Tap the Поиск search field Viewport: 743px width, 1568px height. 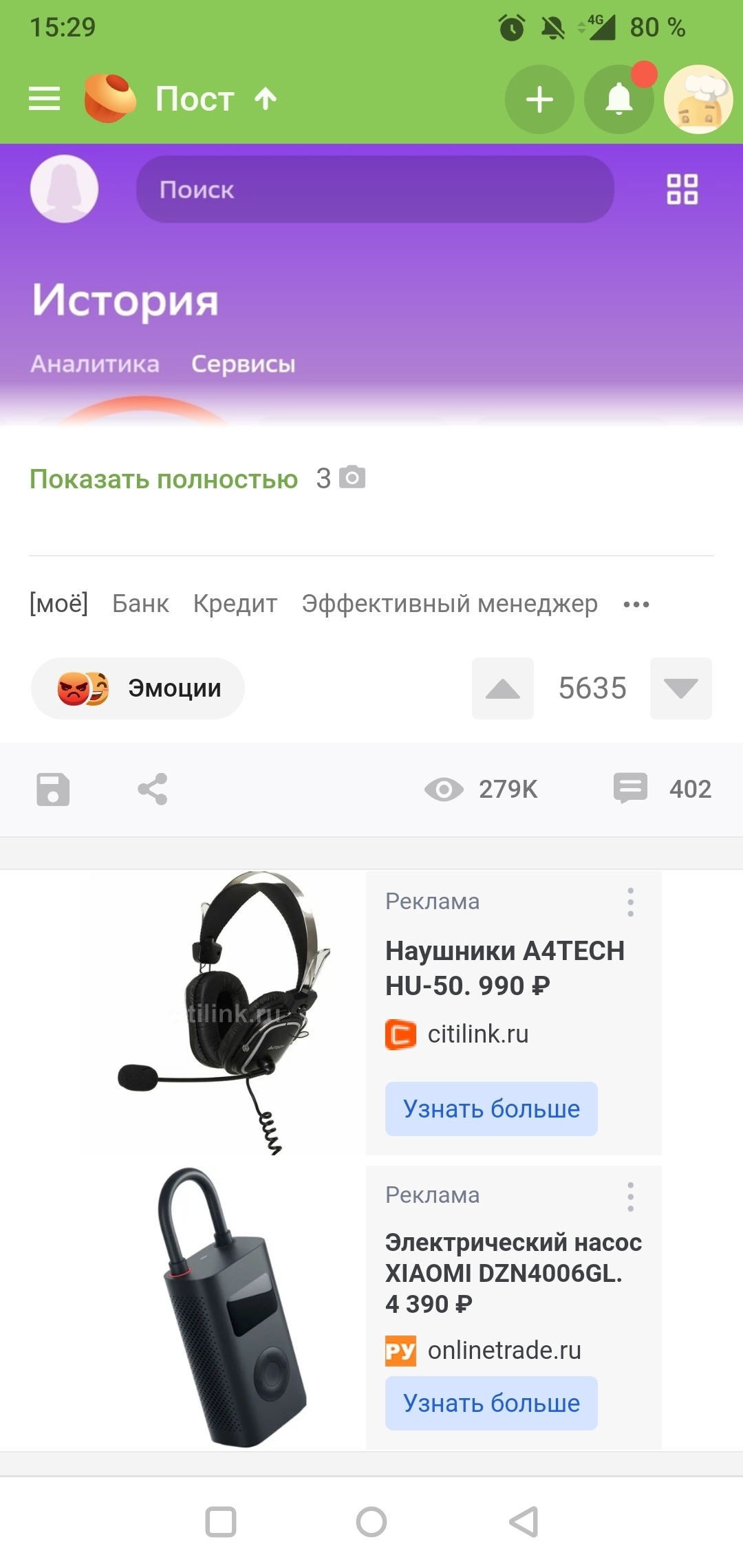pyautogui.click(x=375, y=189)
